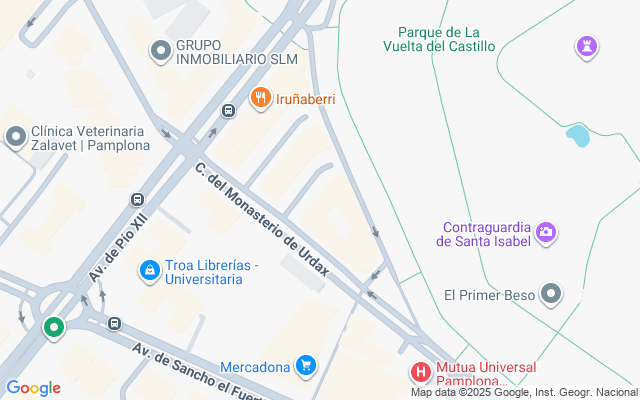Tap the Contraguardia de Santa Isabel camera pin
The width and height of the screenshot is (640, 400).
[x=546, y=233]
